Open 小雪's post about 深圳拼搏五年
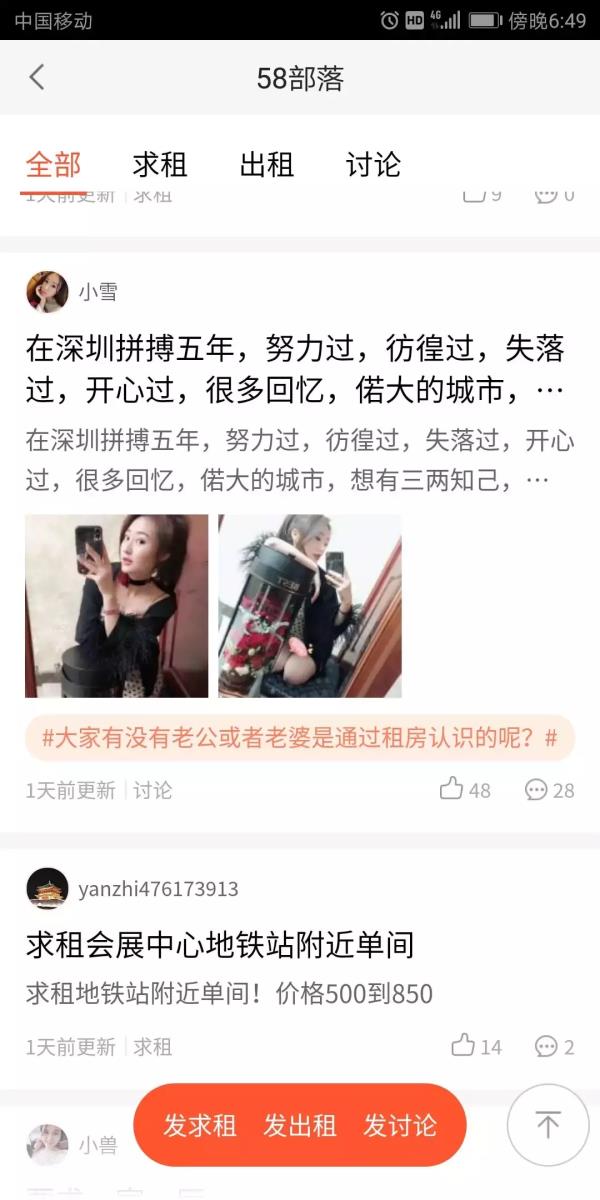Screen dimensions: 600x1200 pos(295,368)
